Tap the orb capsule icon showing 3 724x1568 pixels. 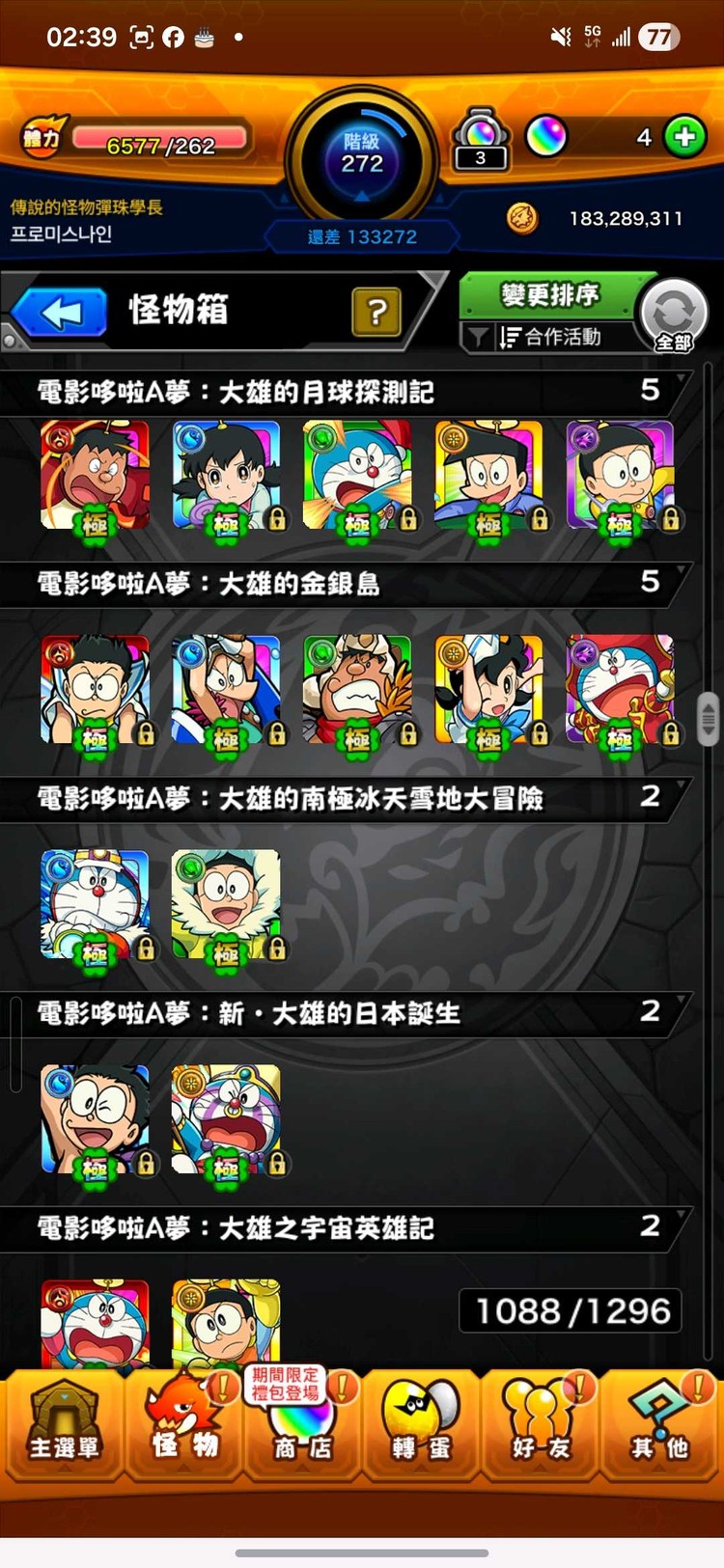(x=479, y=135)
